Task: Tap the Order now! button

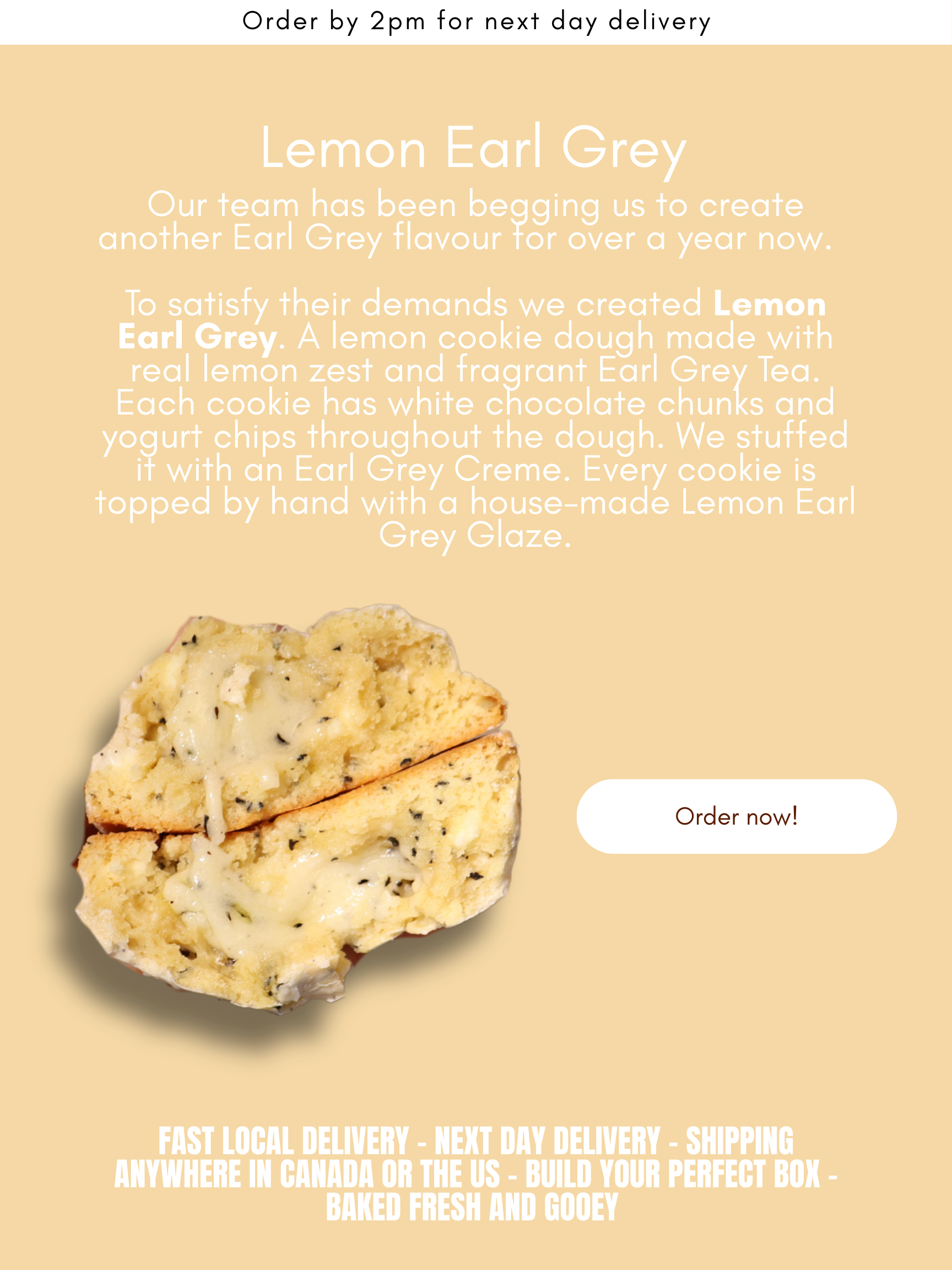Action: pos(736,816)
